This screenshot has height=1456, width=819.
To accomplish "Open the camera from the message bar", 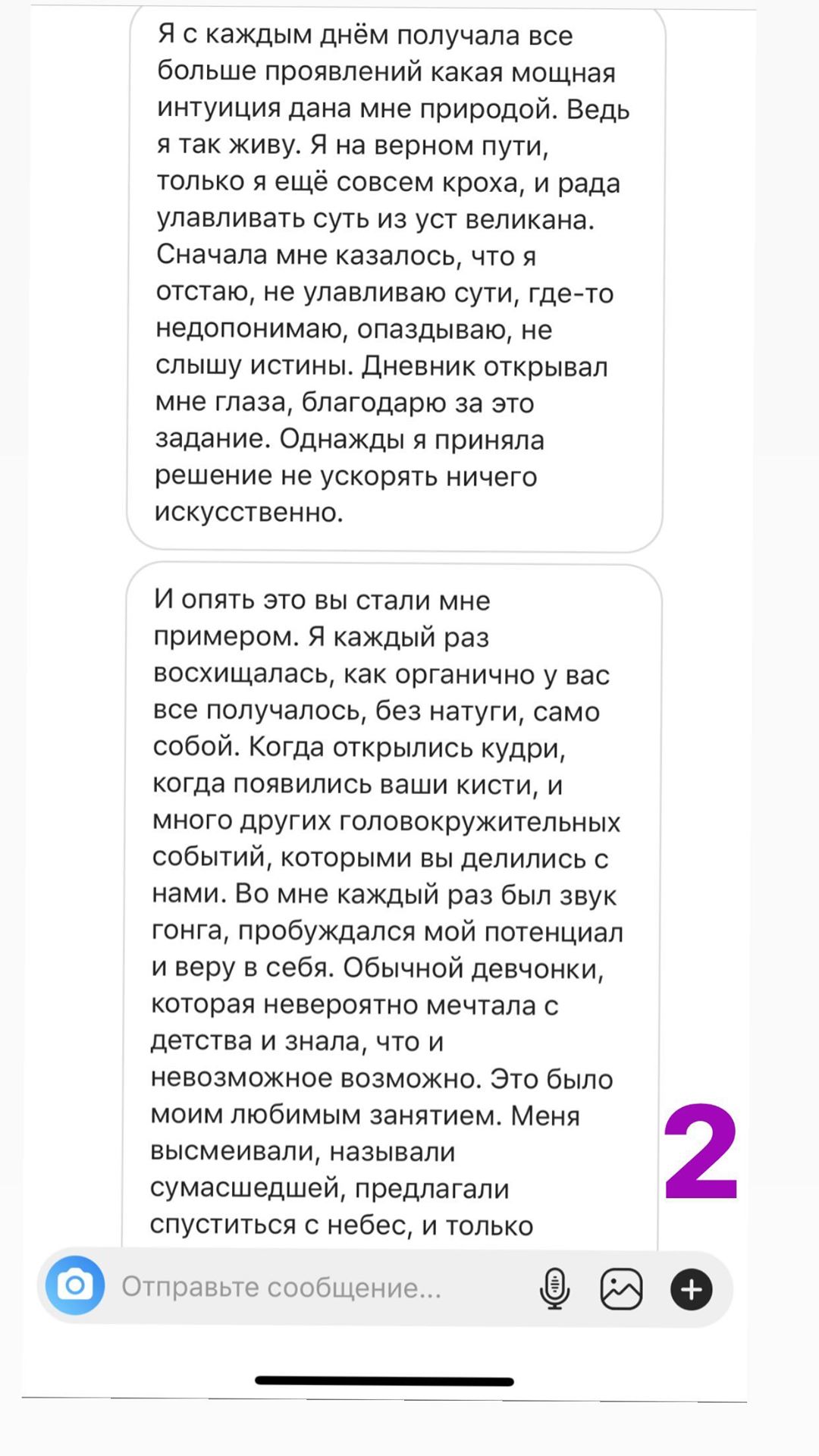I will [75, 1285].
